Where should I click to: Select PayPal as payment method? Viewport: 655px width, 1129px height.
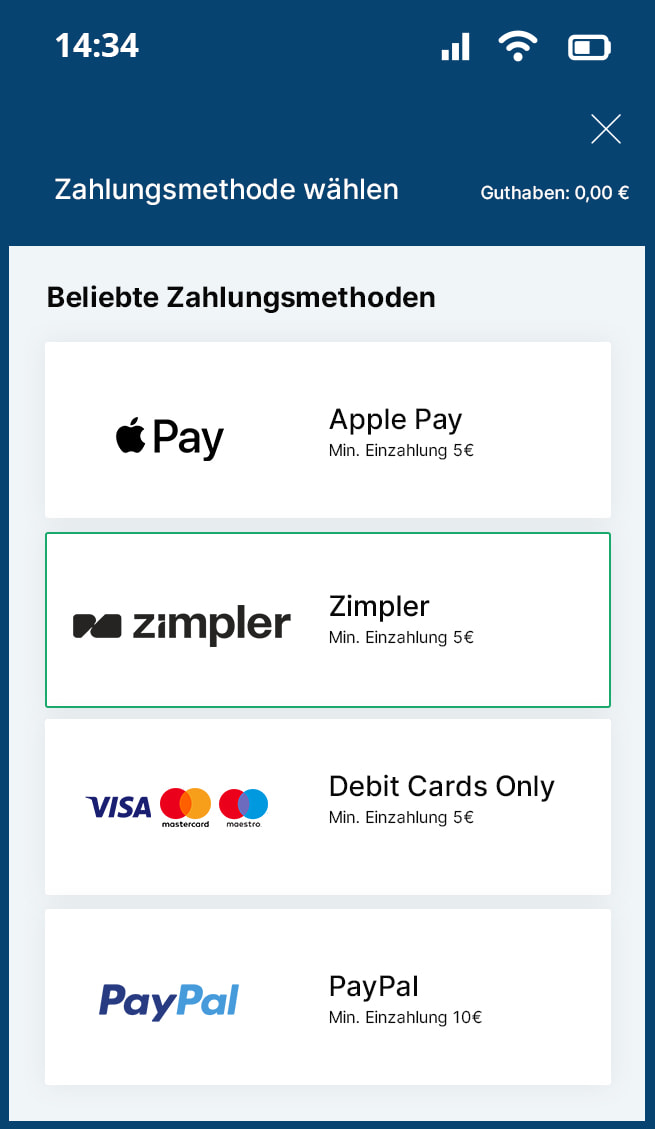pos(328,997)
